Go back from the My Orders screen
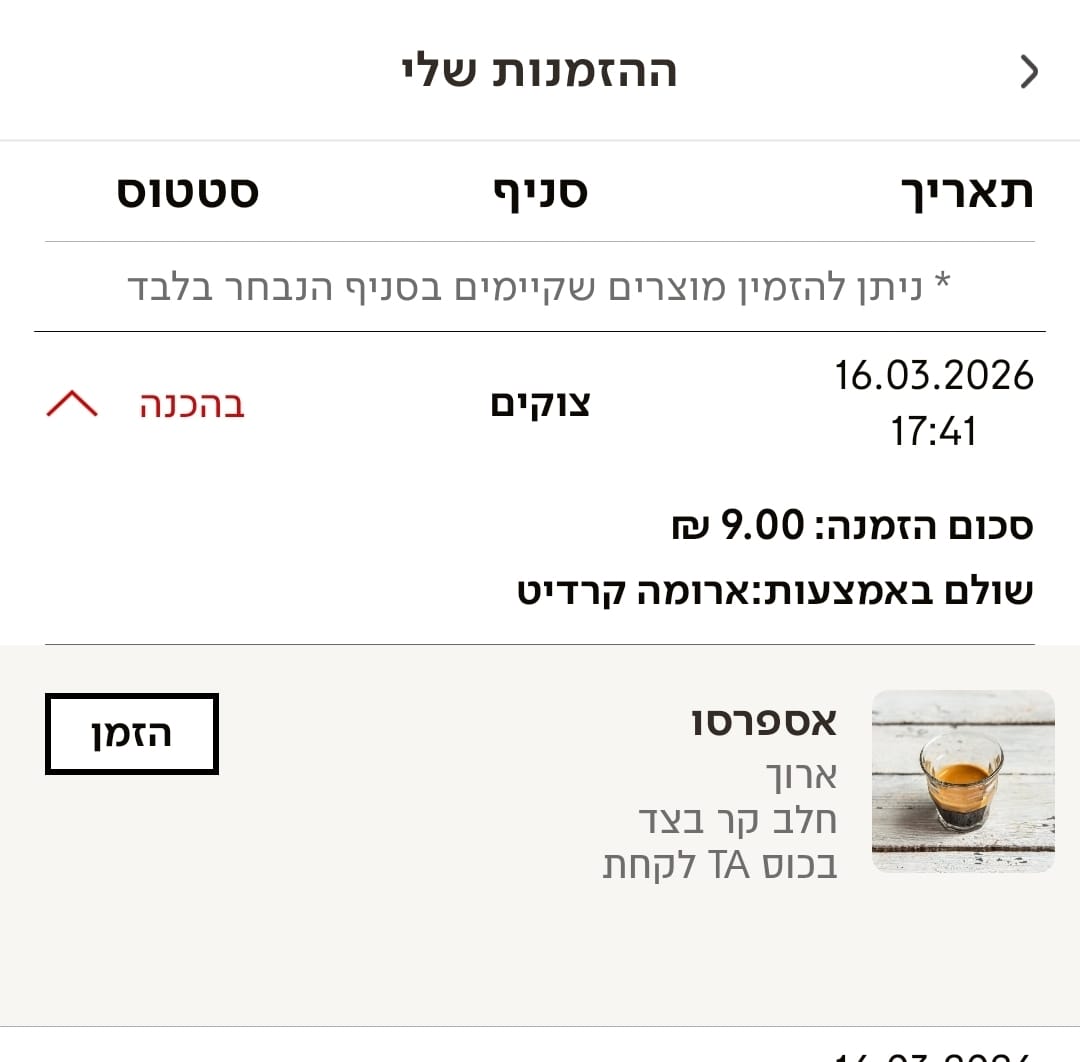The width and height of the screenshot is (1080, 1062). [x=1029, y=72]
